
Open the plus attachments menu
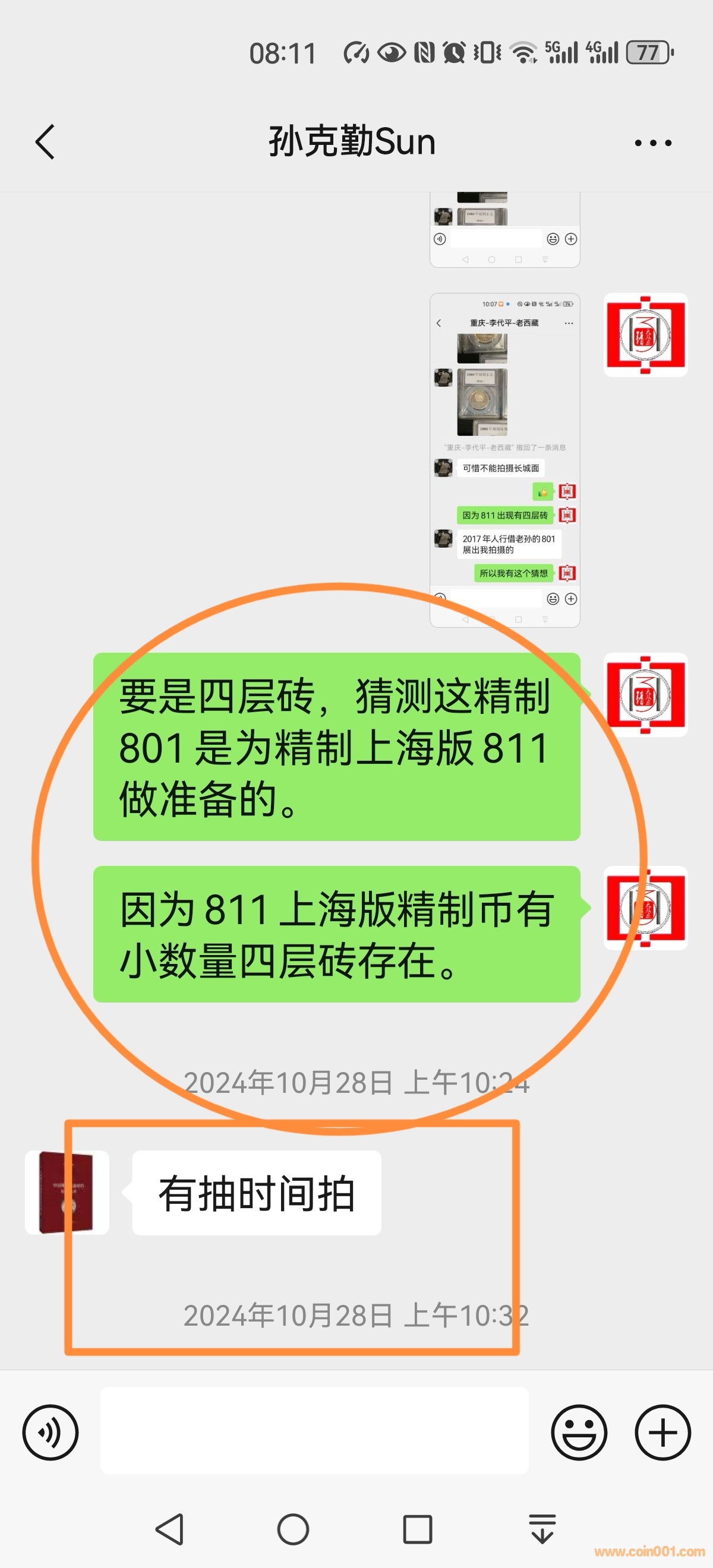pos(662,1431)
